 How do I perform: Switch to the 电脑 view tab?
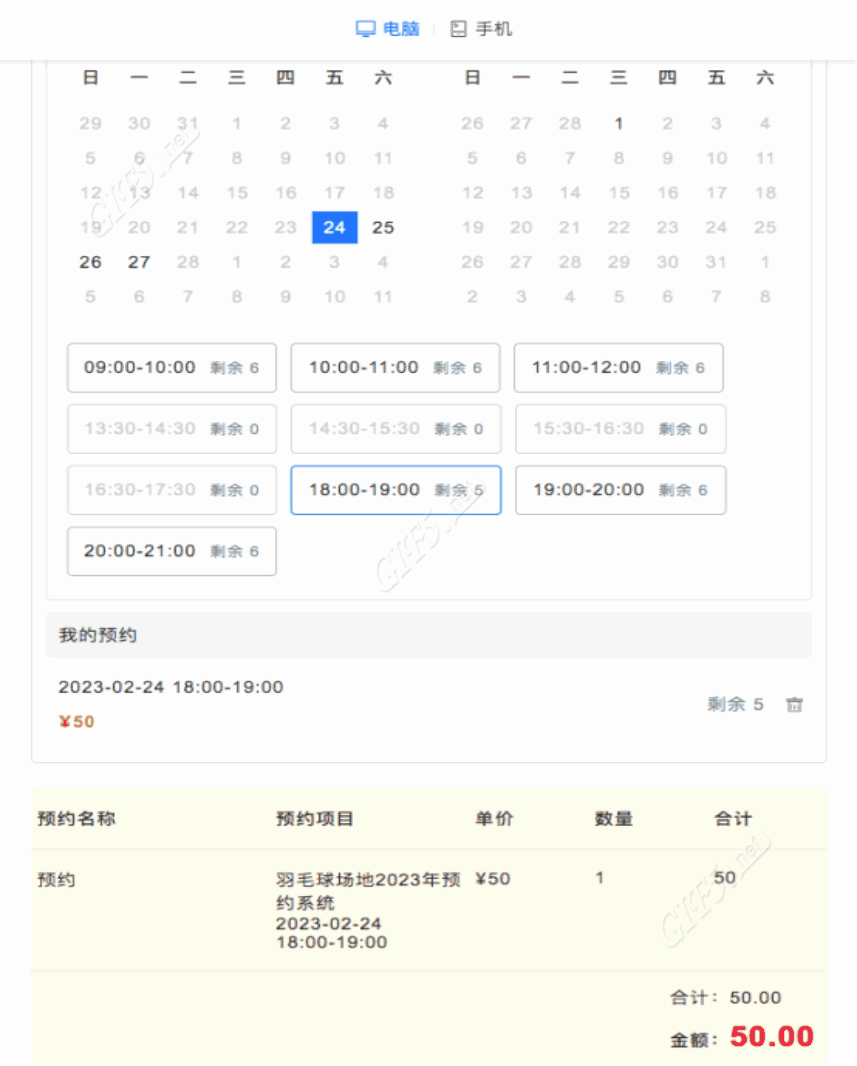pos(388,29)
